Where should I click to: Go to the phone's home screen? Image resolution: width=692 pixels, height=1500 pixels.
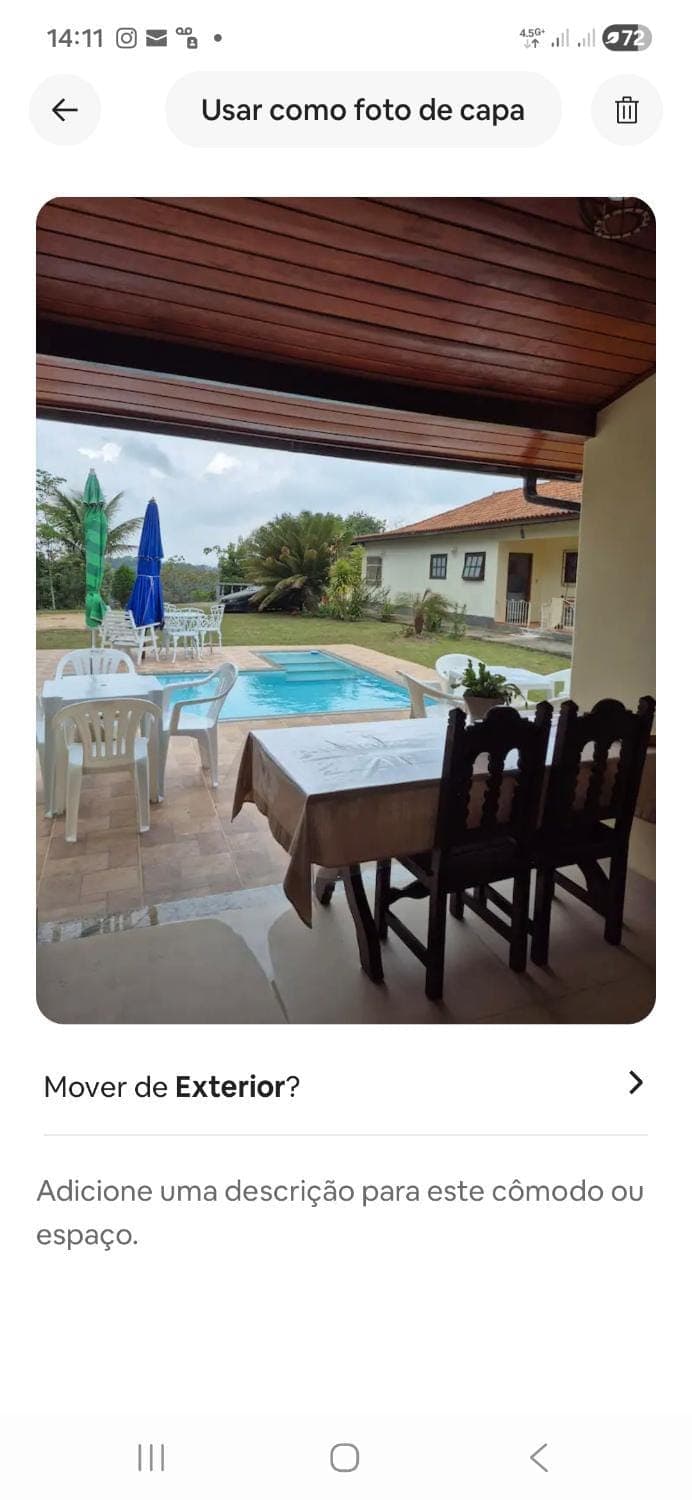344,1457
